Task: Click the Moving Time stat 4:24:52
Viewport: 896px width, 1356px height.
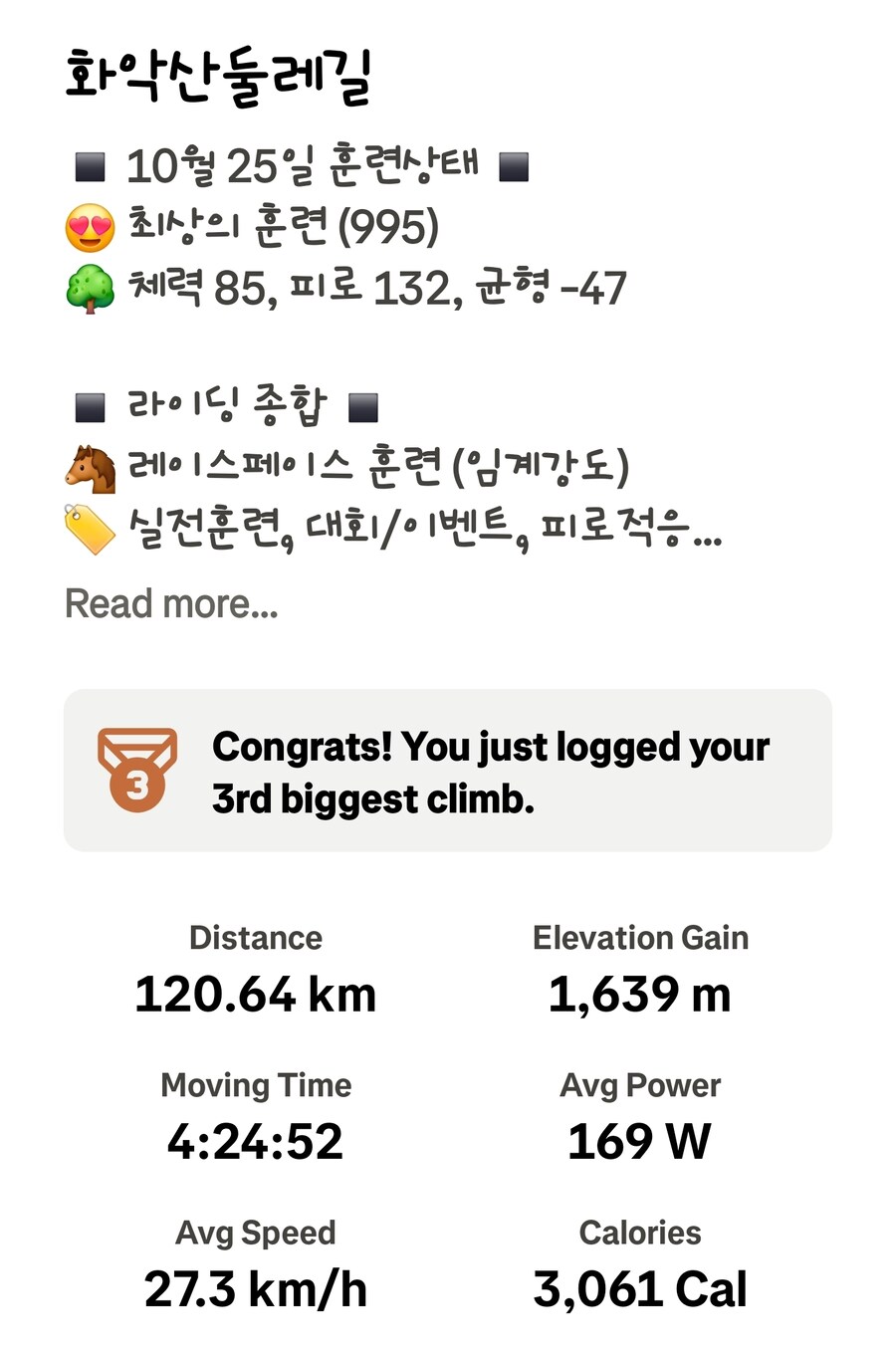Action: (x=256, y=1140)
